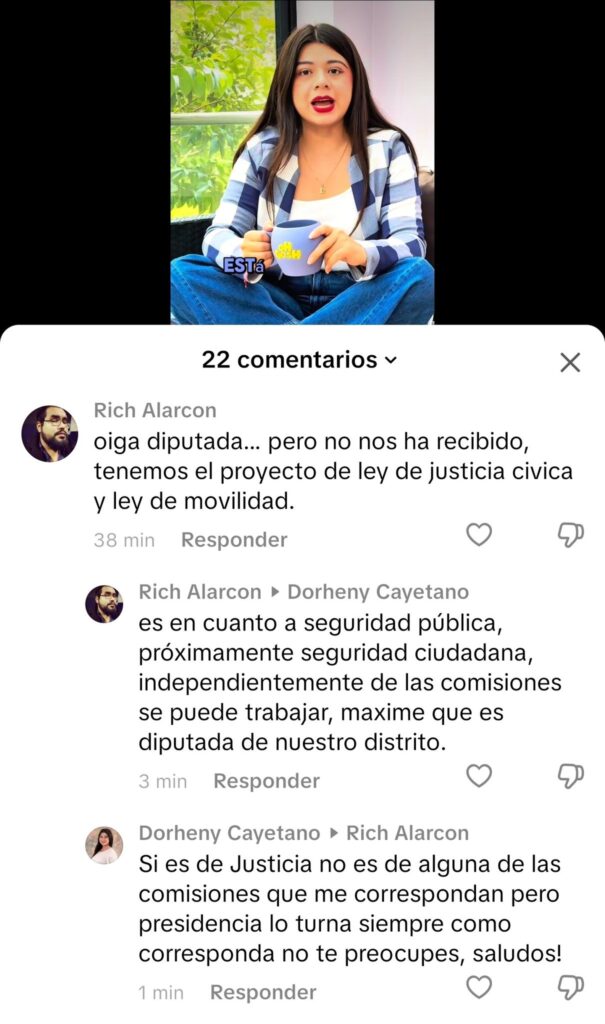Like Rich Alarcon's reply from 3 min ago
The height and width of the screenshot is (1024, 605).
pos(480,776)
